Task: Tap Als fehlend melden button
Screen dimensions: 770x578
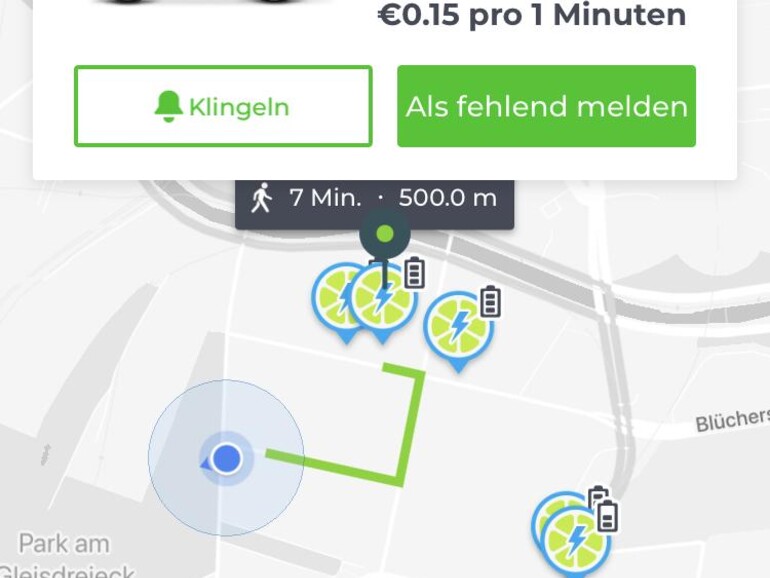Action: [546, 106]
